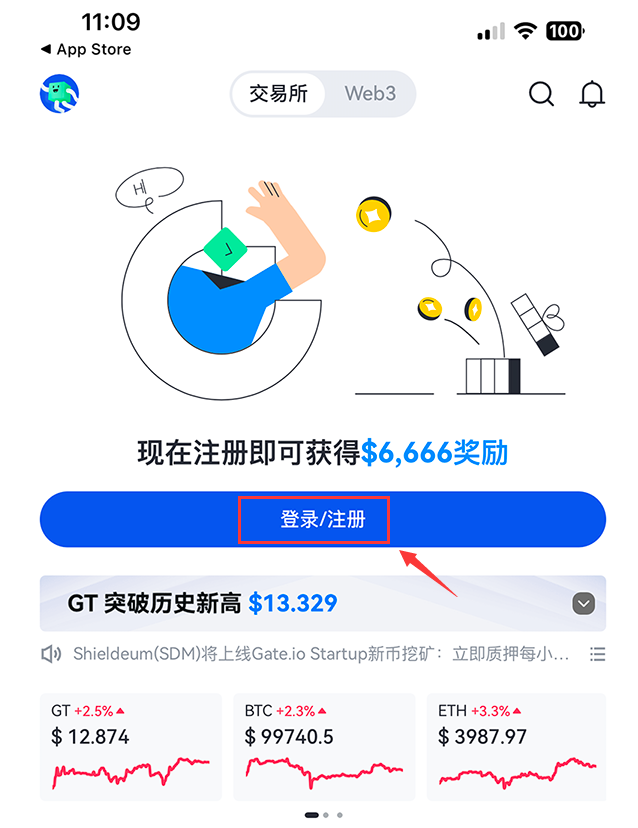
Task: Return to the App Store
Action: click(86, 49)
